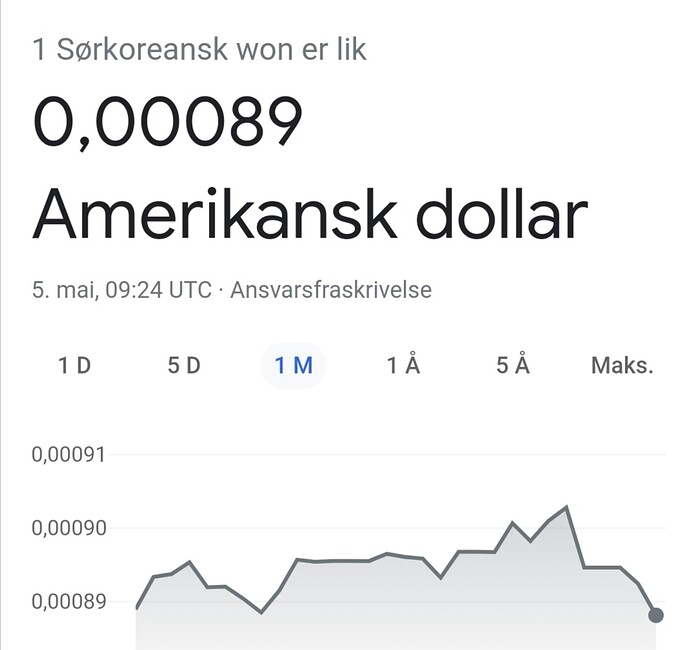Image resolution: width=690 pixels, height=650 pixels.
Task: Tap the 1 M range tab
Action: (294, 366)
